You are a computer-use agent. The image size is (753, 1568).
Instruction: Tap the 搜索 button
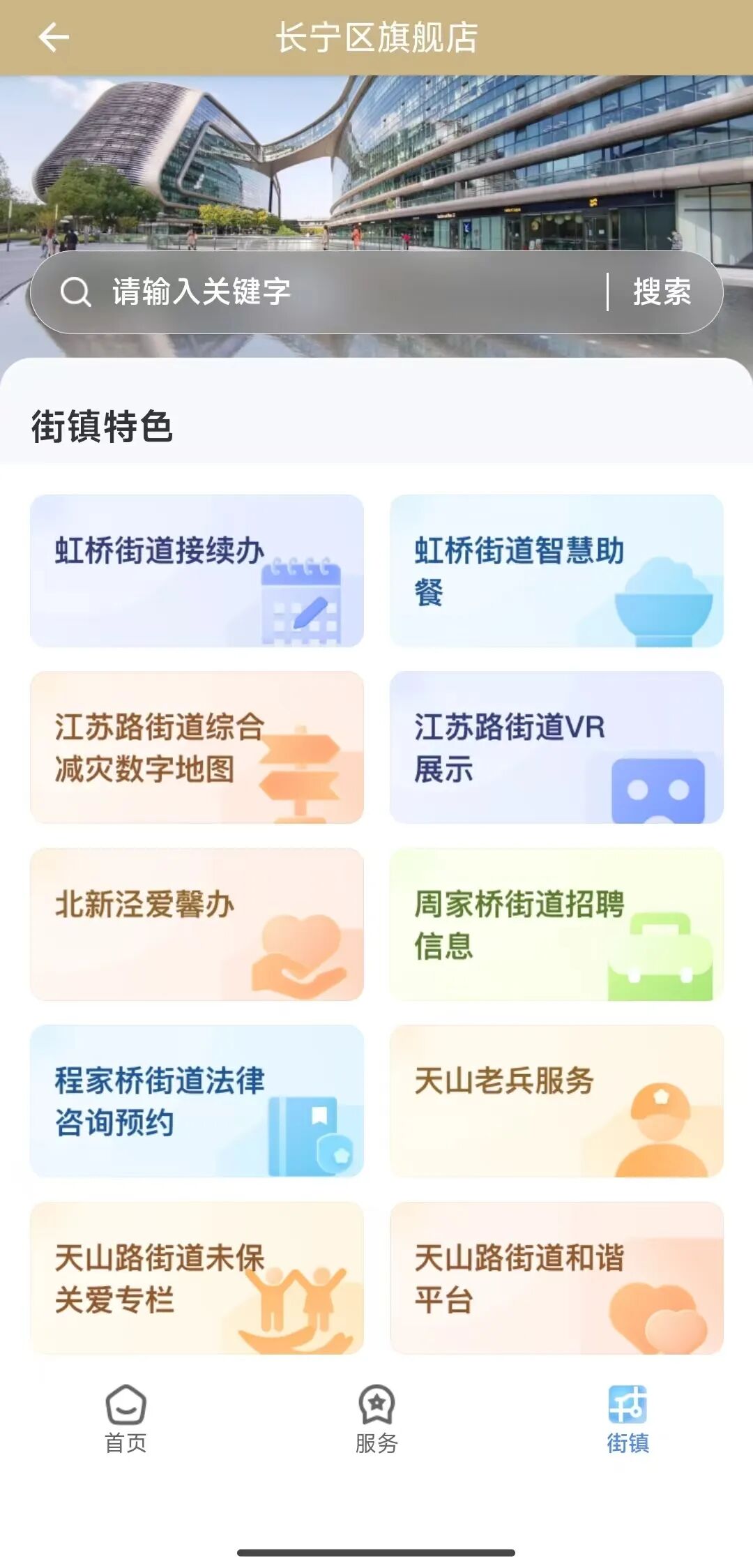(662, 292)
